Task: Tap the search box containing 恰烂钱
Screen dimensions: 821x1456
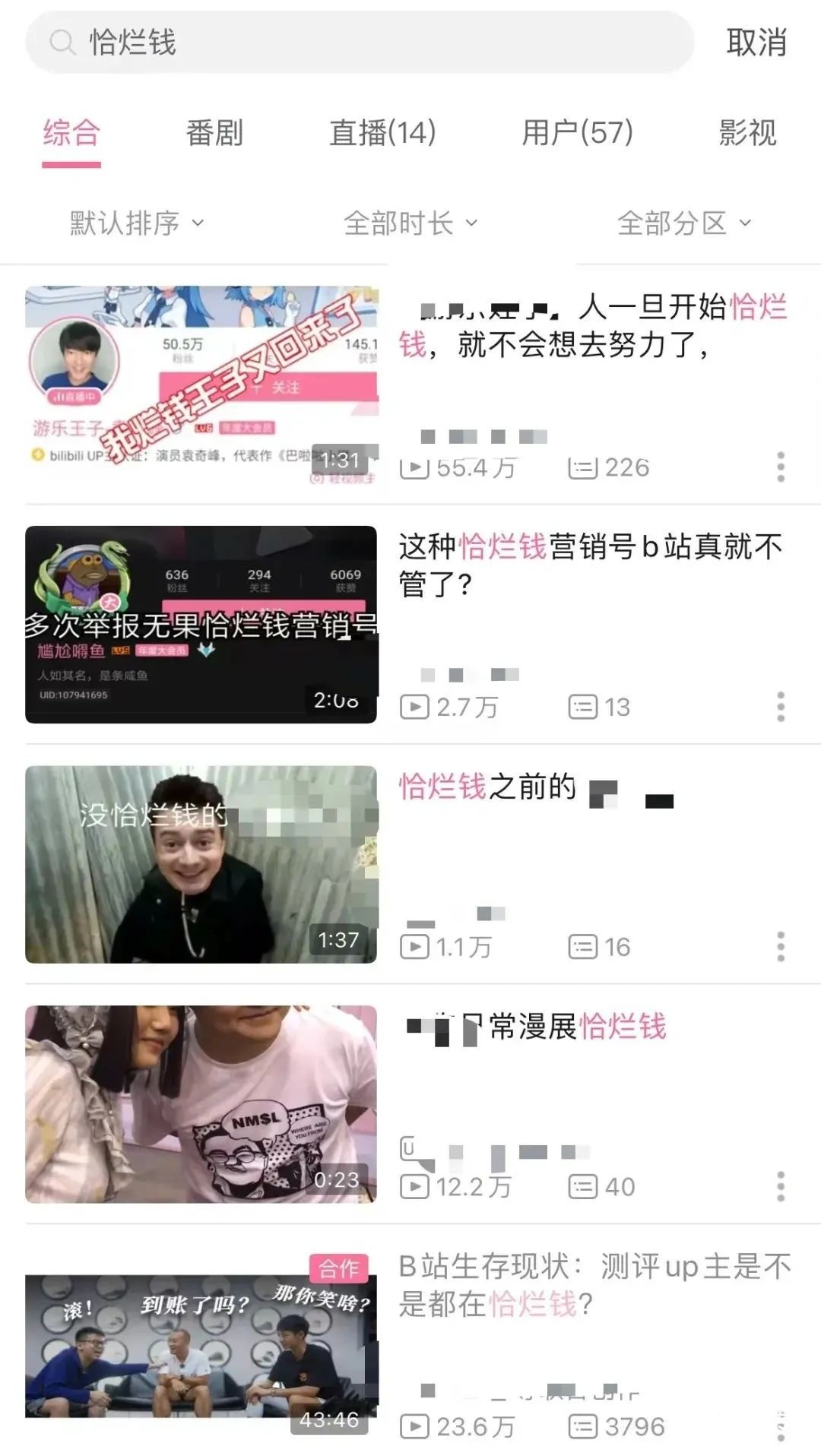Action: [x=357, y=43]
